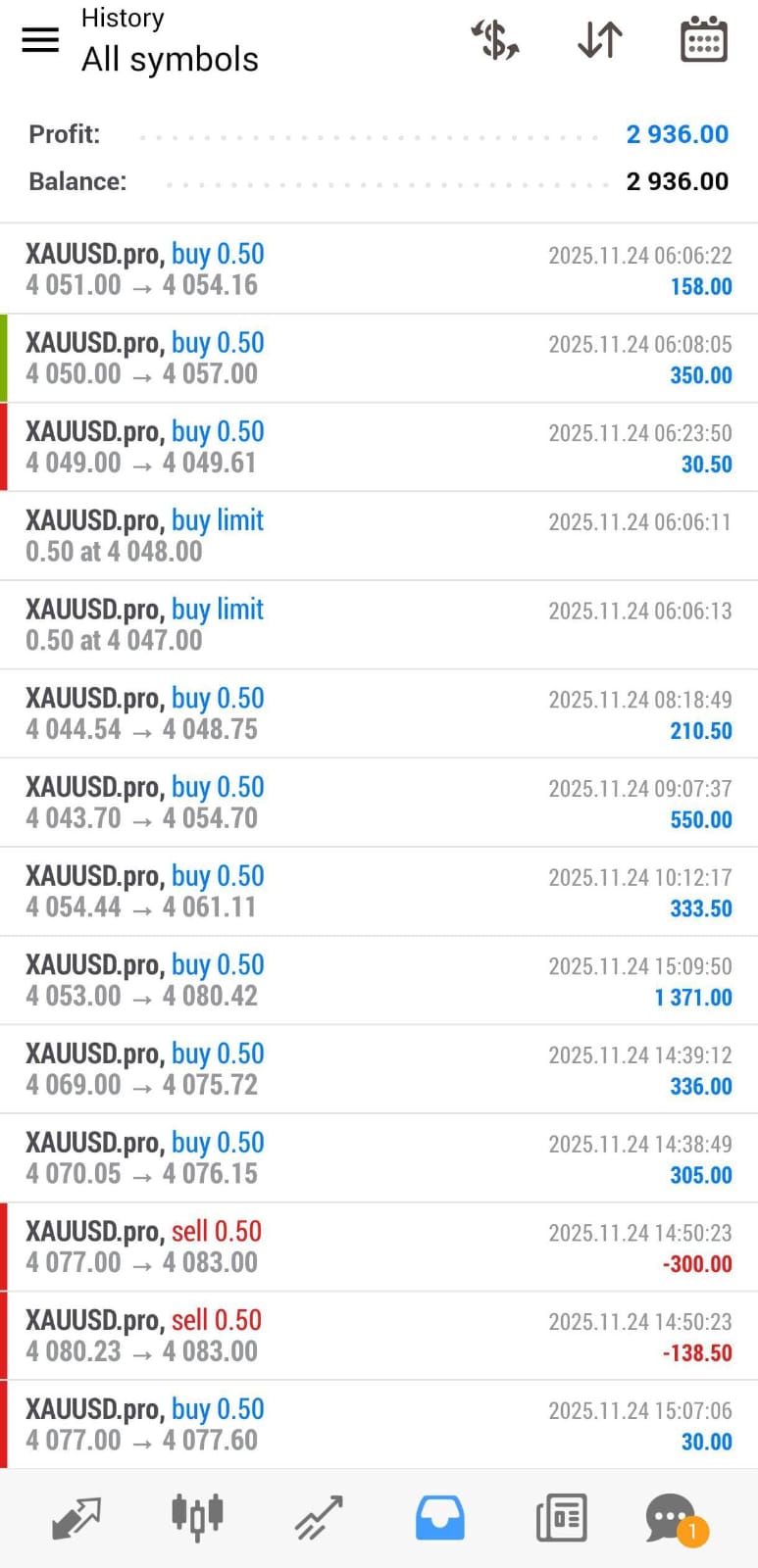Open the Messages chat tab

[673, 1518]
